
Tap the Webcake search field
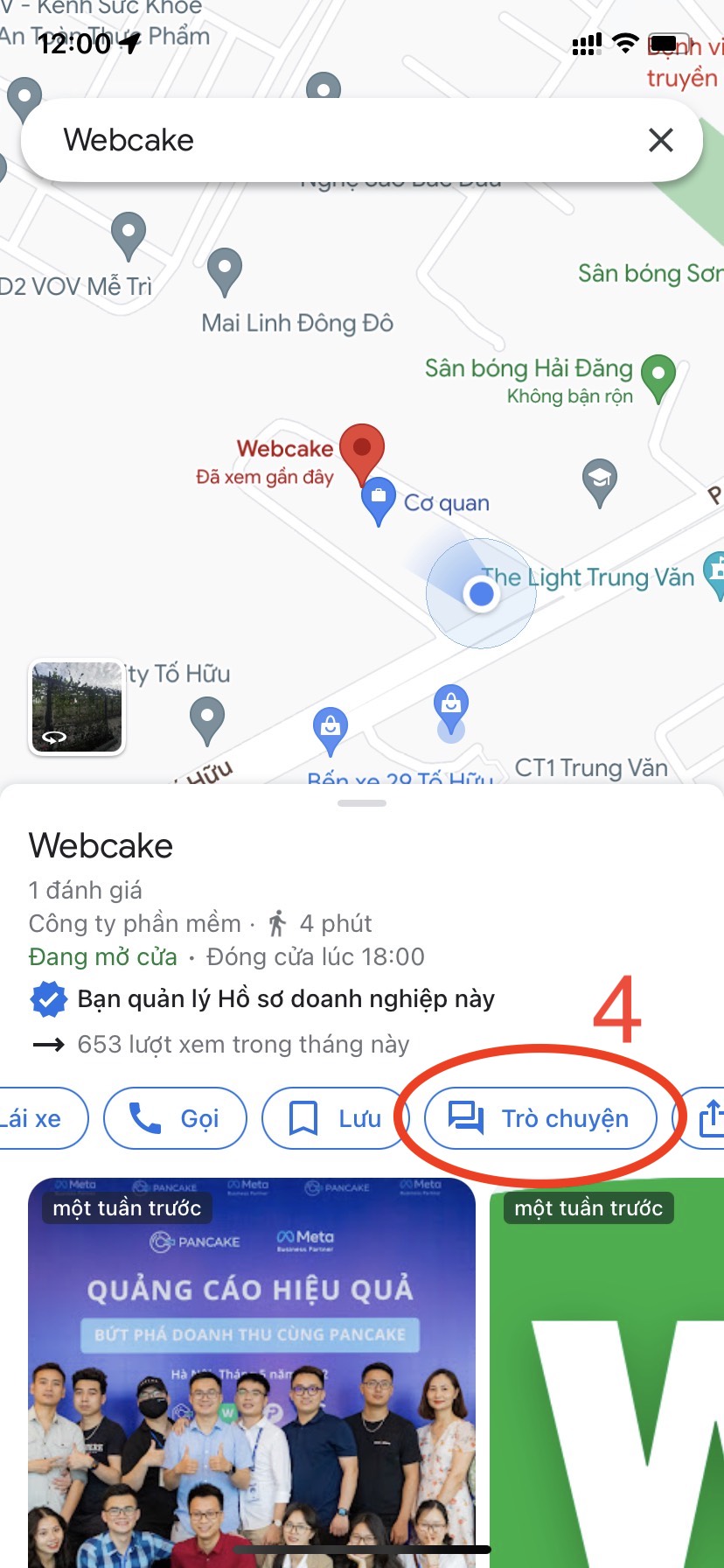332,140
